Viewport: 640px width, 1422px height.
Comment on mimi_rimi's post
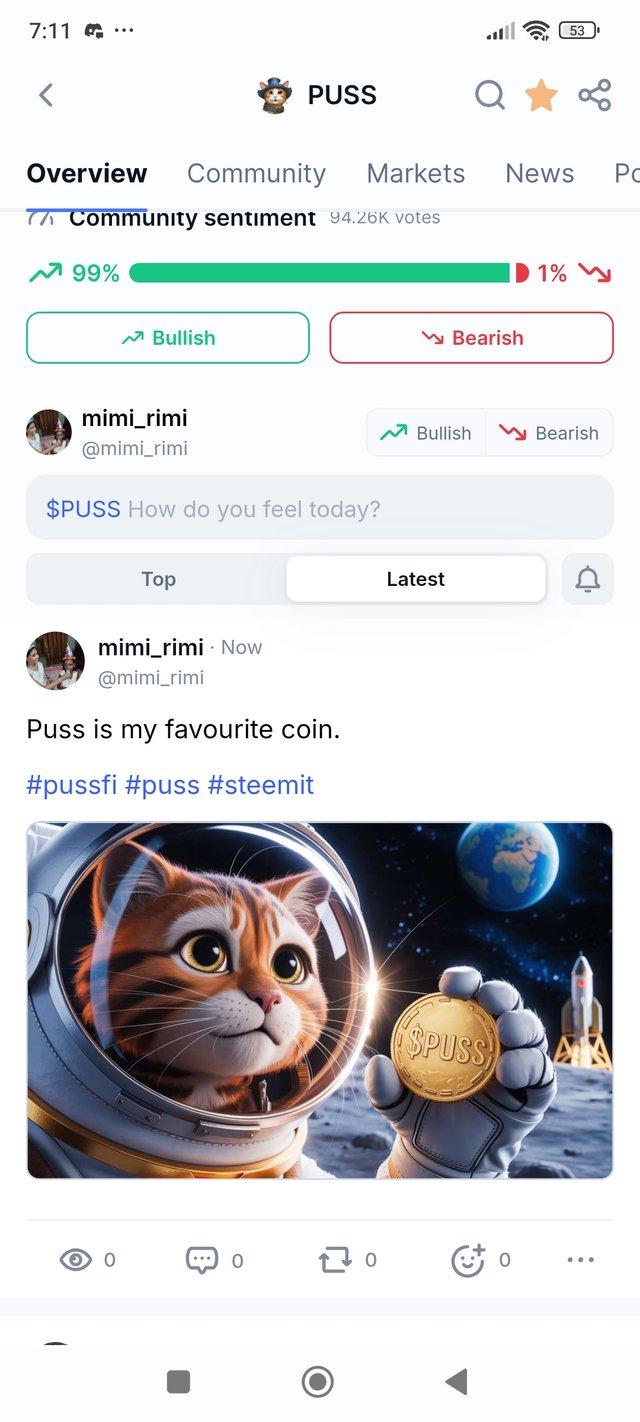[x=203, y=1260]
